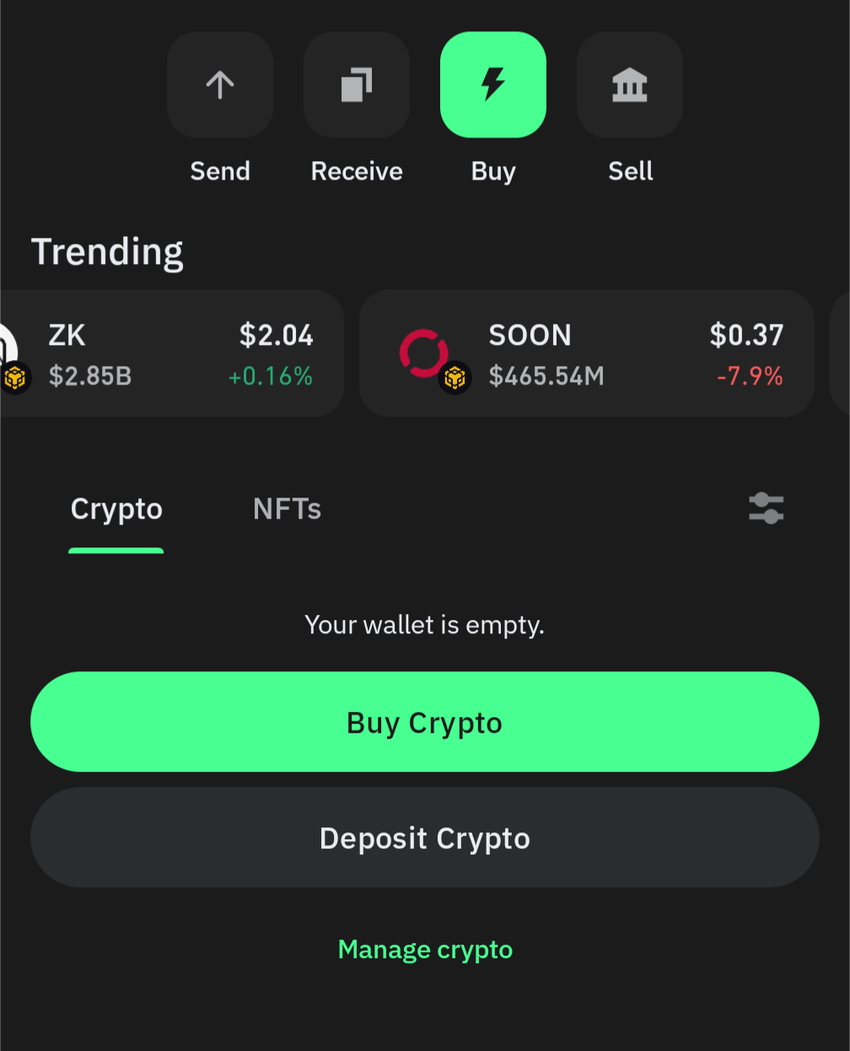
Task: Open the Manage crypto link
Action: click(425, 949)
